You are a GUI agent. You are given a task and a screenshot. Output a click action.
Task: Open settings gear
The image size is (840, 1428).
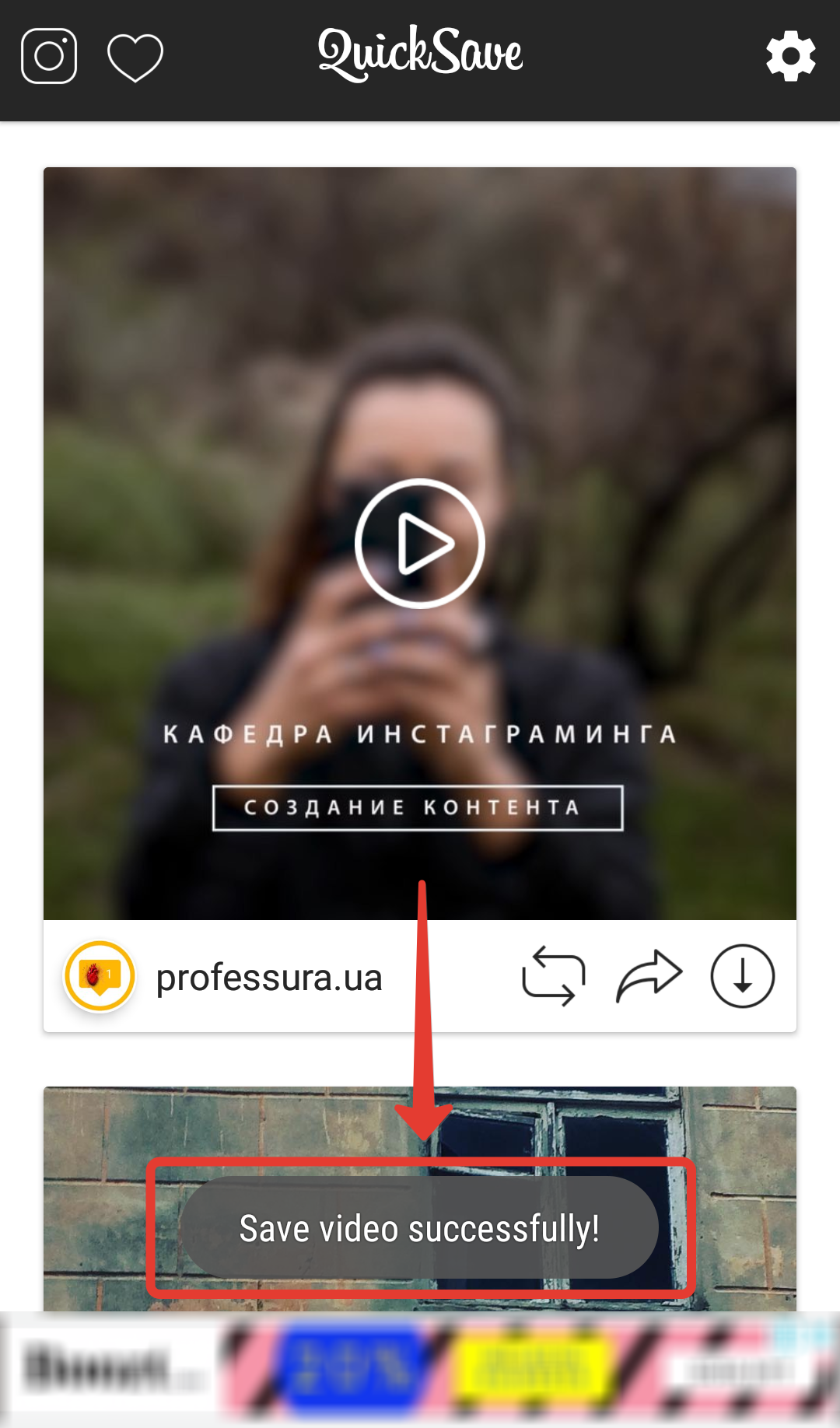pyautogui.click(x=790, y=56)
